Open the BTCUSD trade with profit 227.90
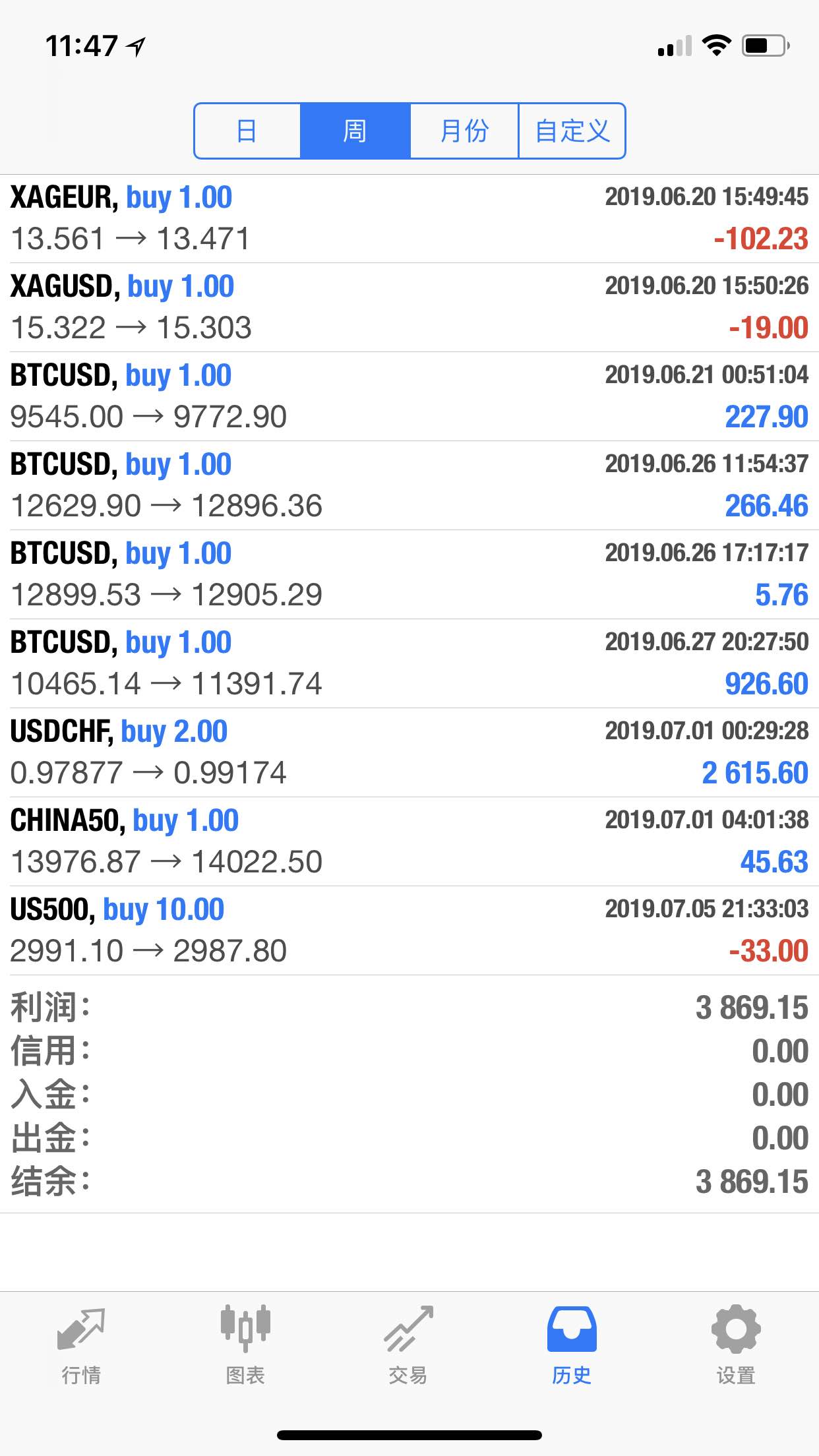The height and width of the screenshot is (1456, 819). [409, 397]
